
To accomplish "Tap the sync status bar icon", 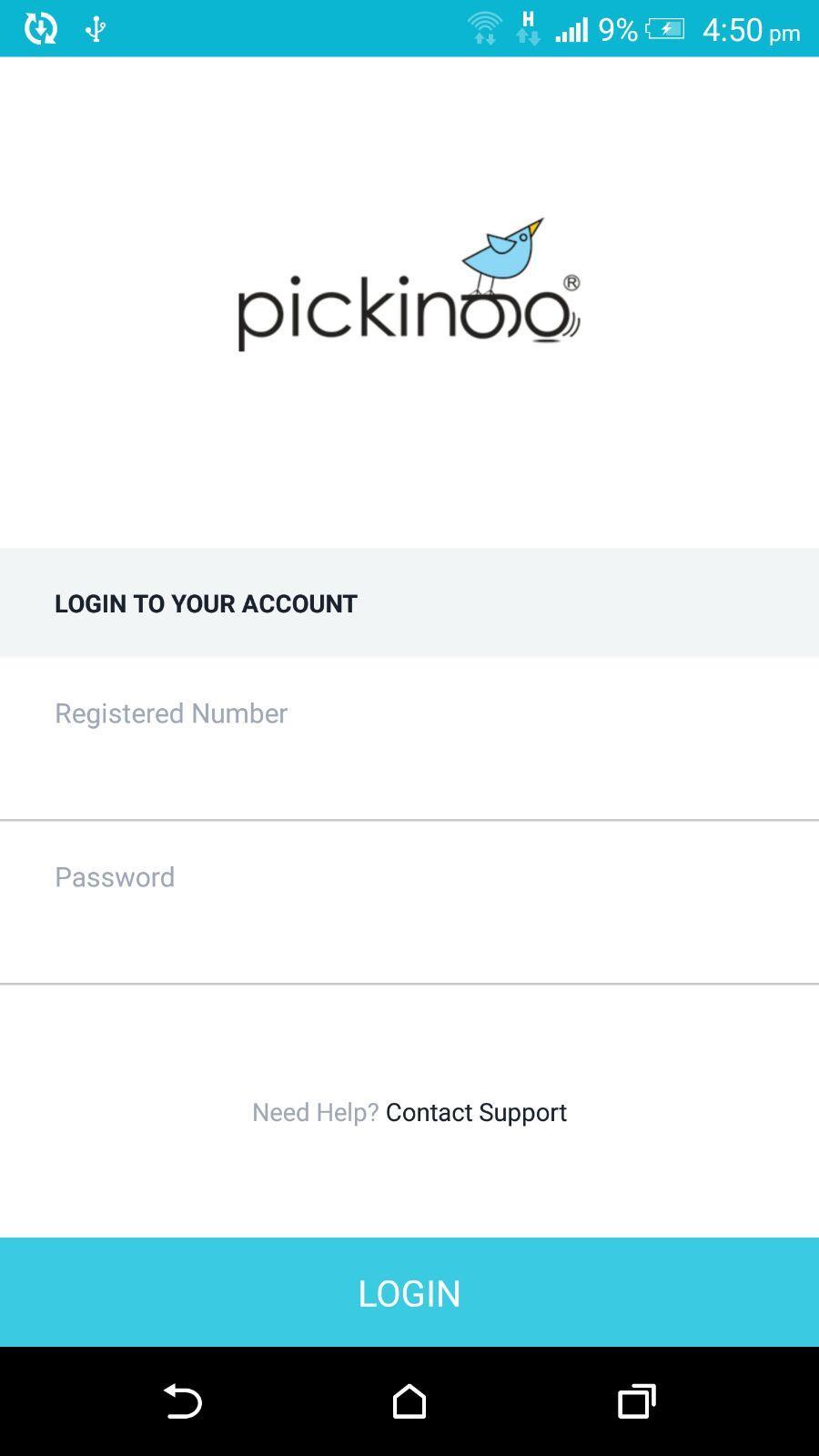I will (38, 26).
